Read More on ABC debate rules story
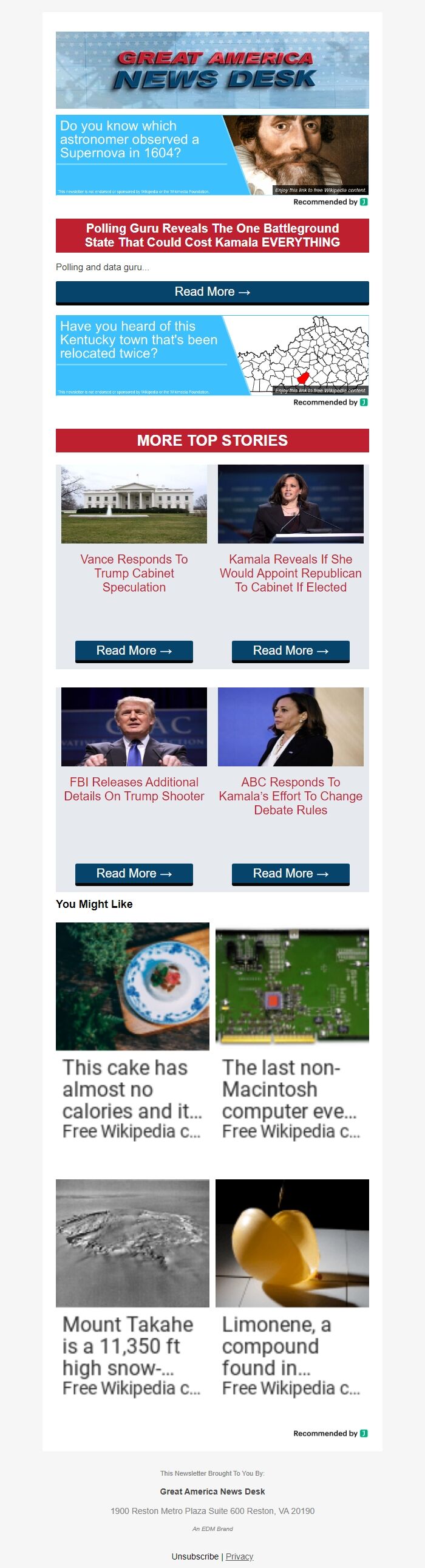This screenshot has width=425, height=1568. (x=290, y=873)
